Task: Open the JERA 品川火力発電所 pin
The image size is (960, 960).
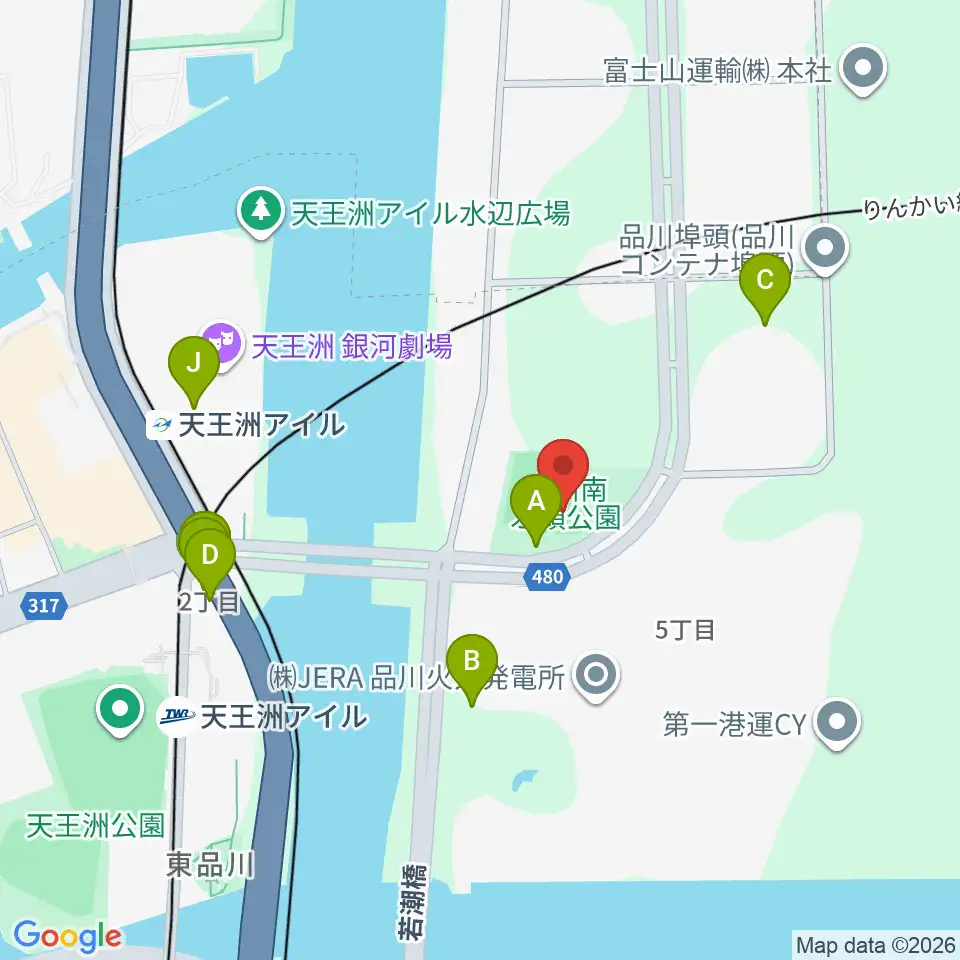Action: 597,678
